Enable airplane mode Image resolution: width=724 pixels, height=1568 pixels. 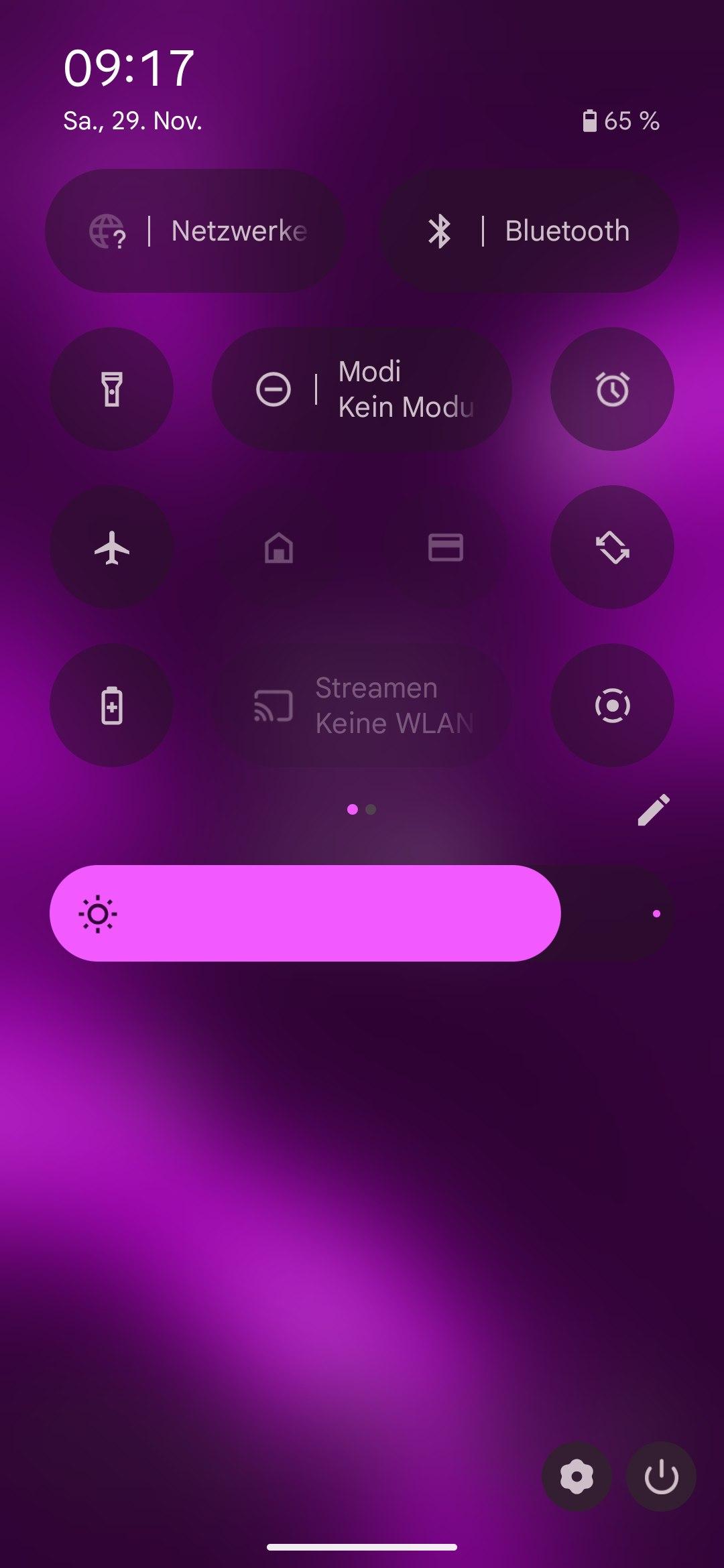click(x=112, y=547)
